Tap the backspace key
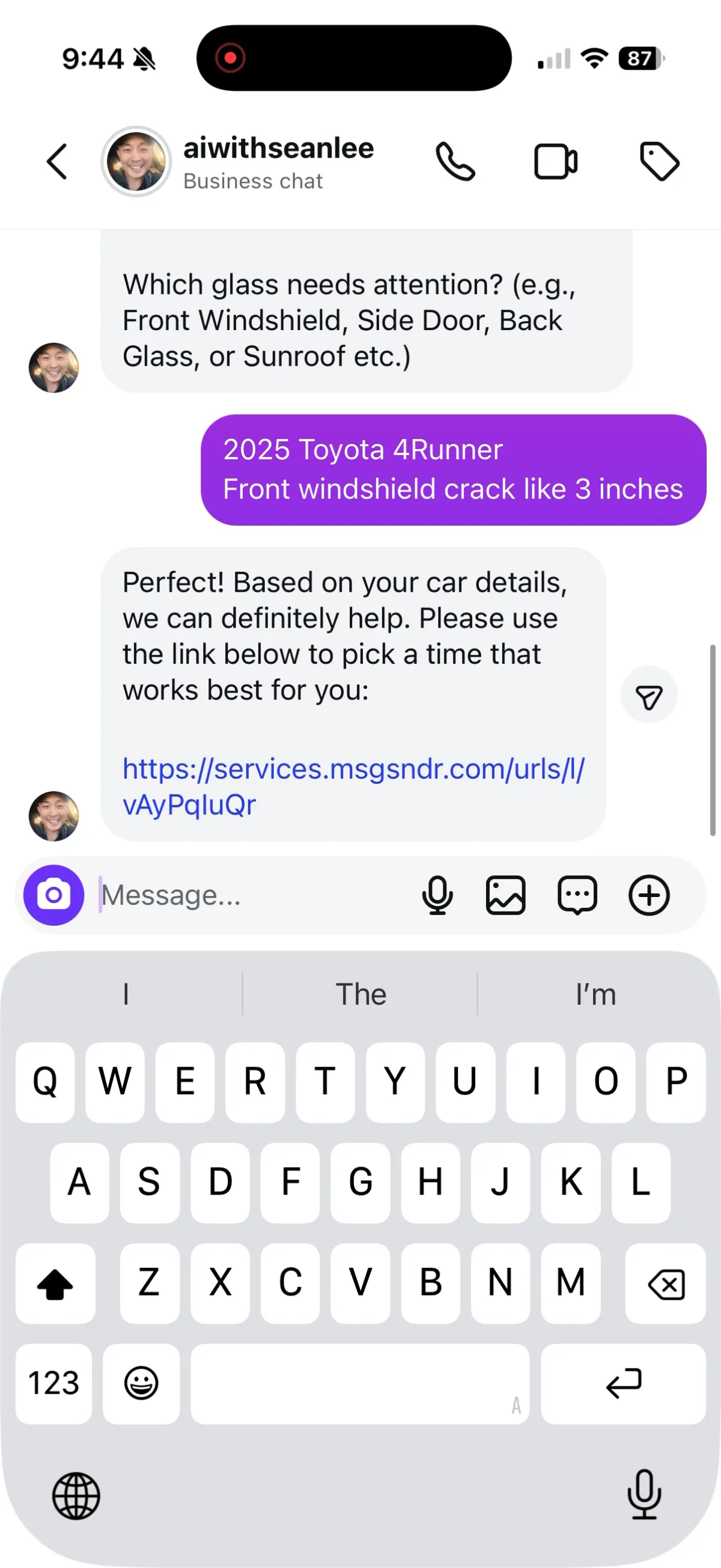Image resolution: width=721 pixels, height=1568 pixels. coord(666,1283)
